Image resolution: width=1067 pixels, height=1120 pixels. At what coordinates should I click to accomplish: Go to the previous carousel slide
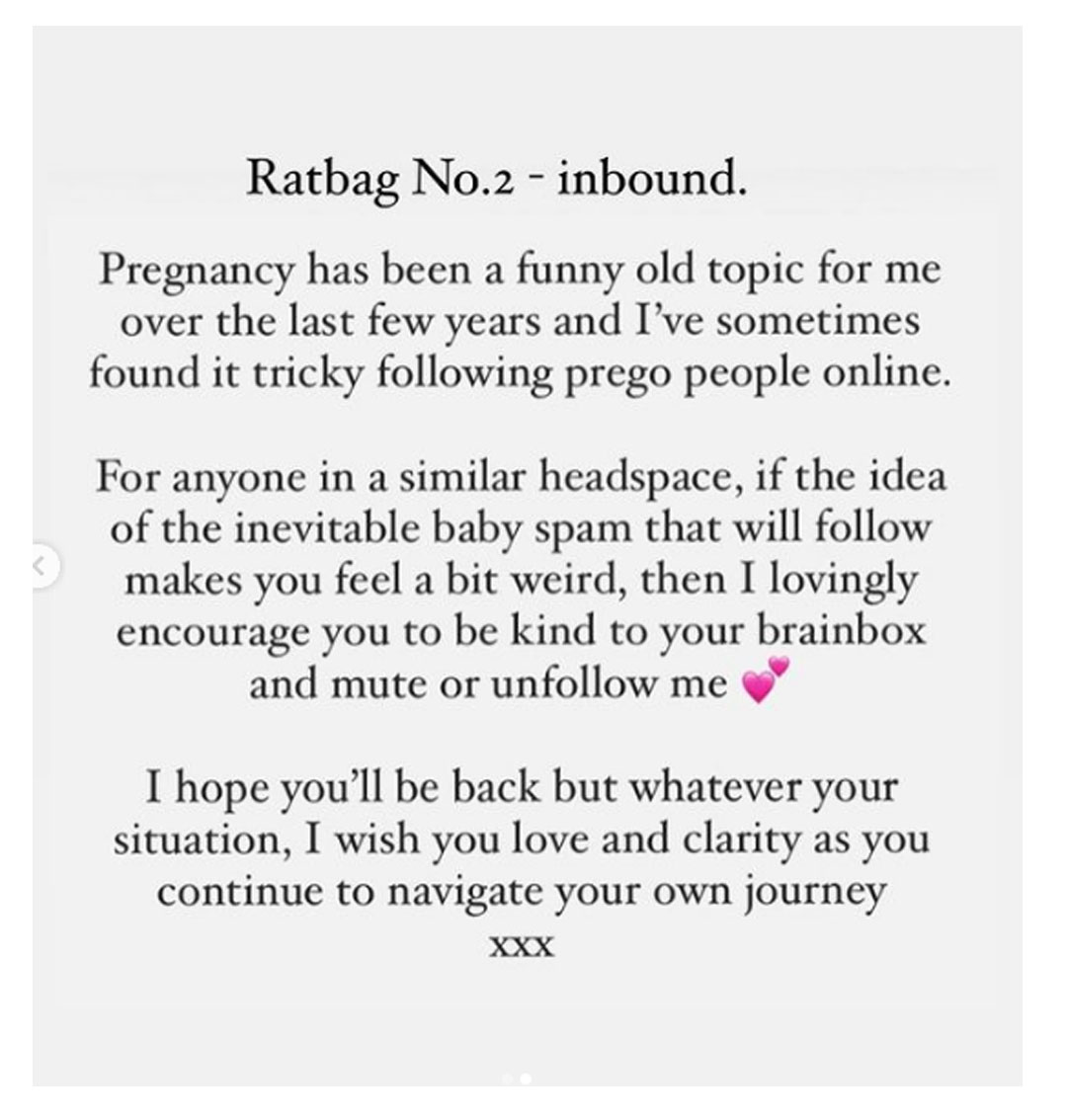tap(41, 567)
